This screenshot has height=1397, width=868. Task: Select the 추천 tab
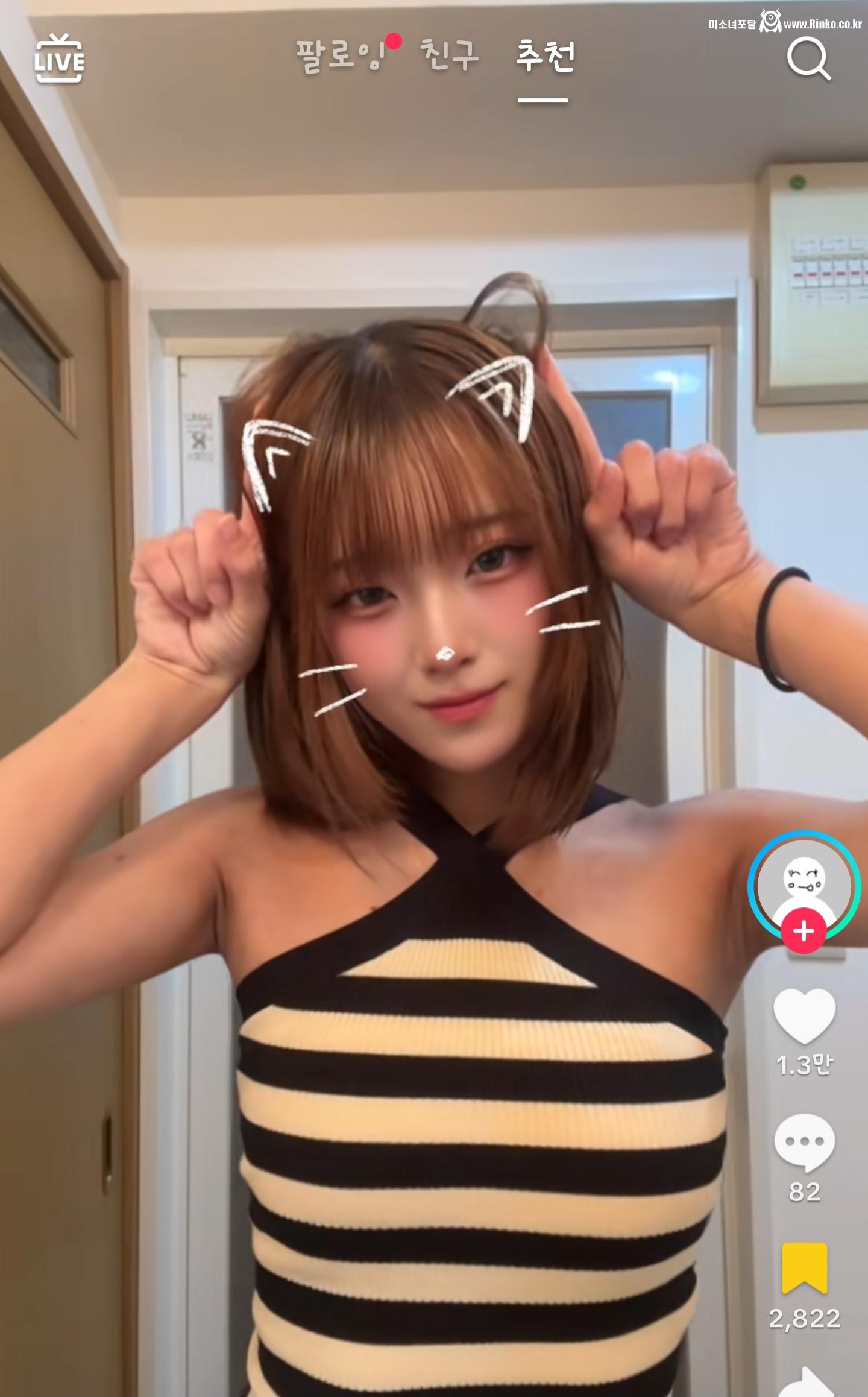point(544,57)
